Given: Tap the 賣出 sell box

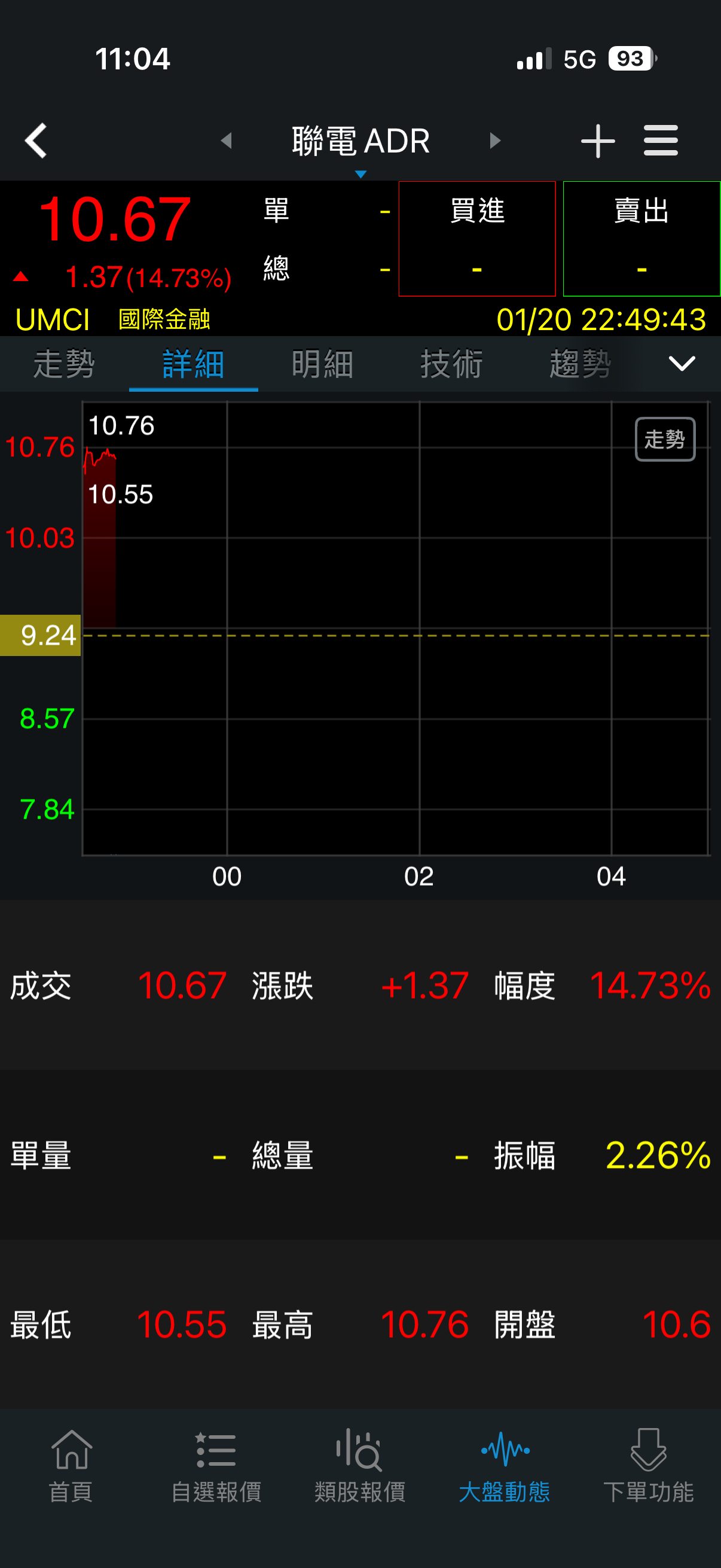Looking at the screenshot, I should (x=641, y=239).
